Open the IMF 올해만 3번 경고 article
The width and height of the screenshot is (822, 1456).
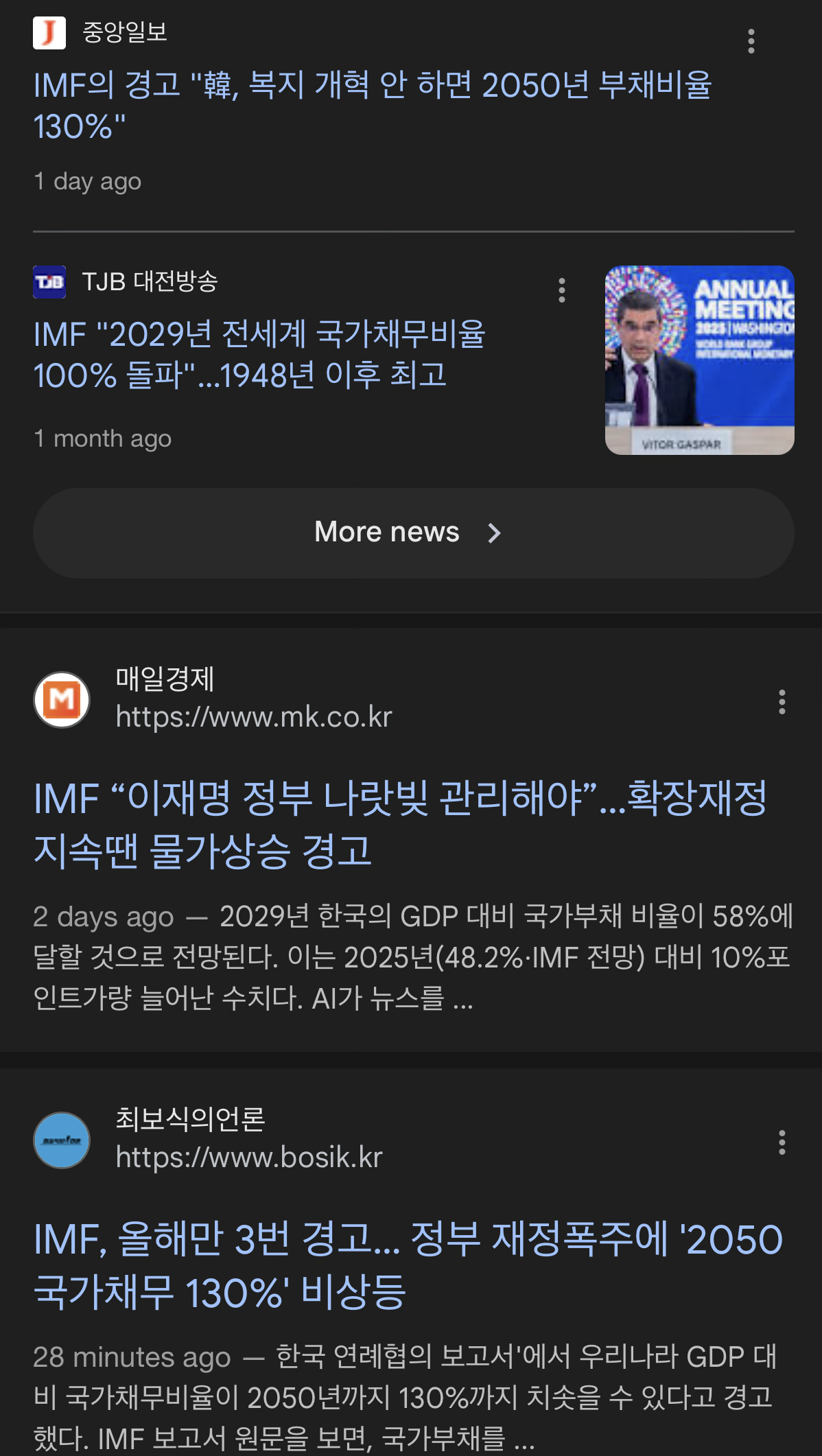(x=408, y=1274)
